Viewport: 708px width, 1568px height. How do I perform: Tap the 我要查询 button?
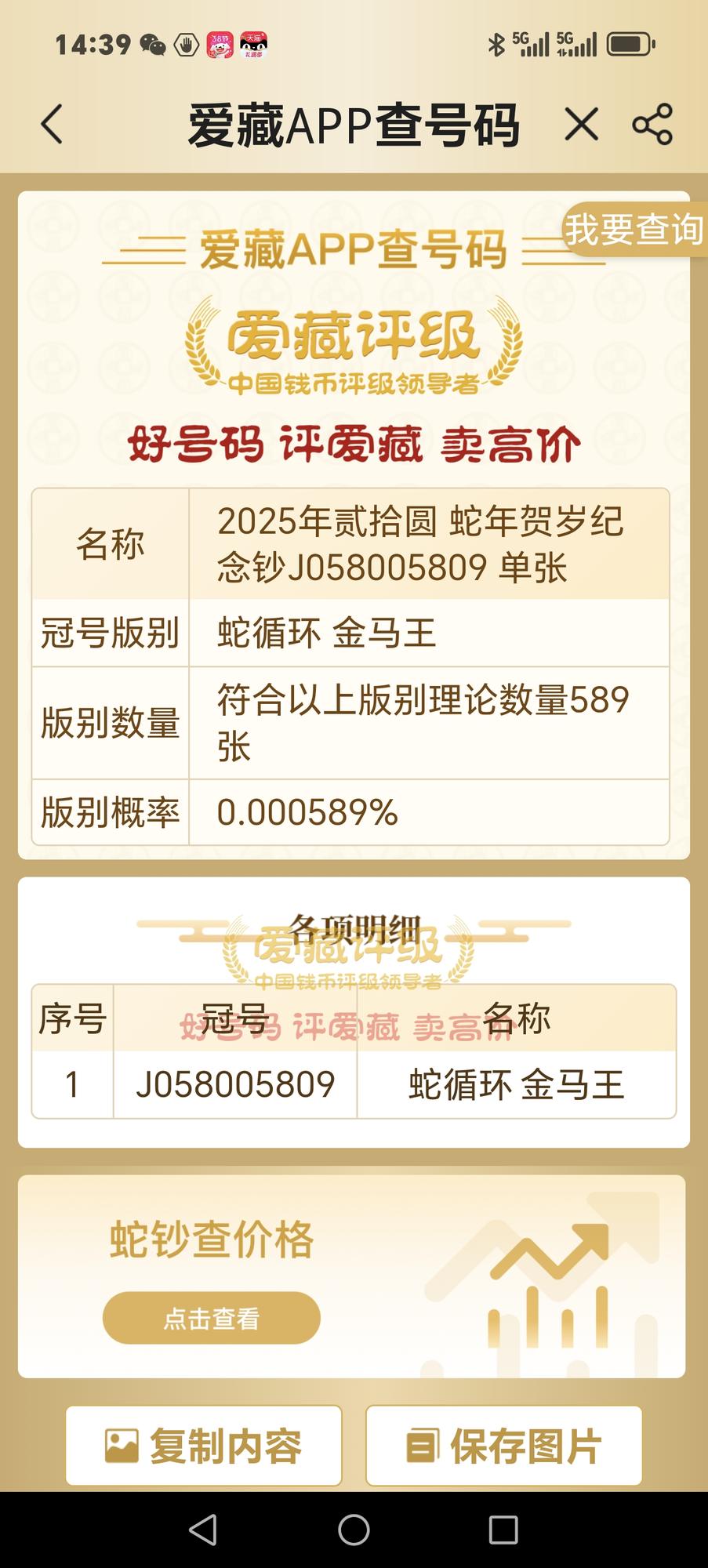point(635,229)
